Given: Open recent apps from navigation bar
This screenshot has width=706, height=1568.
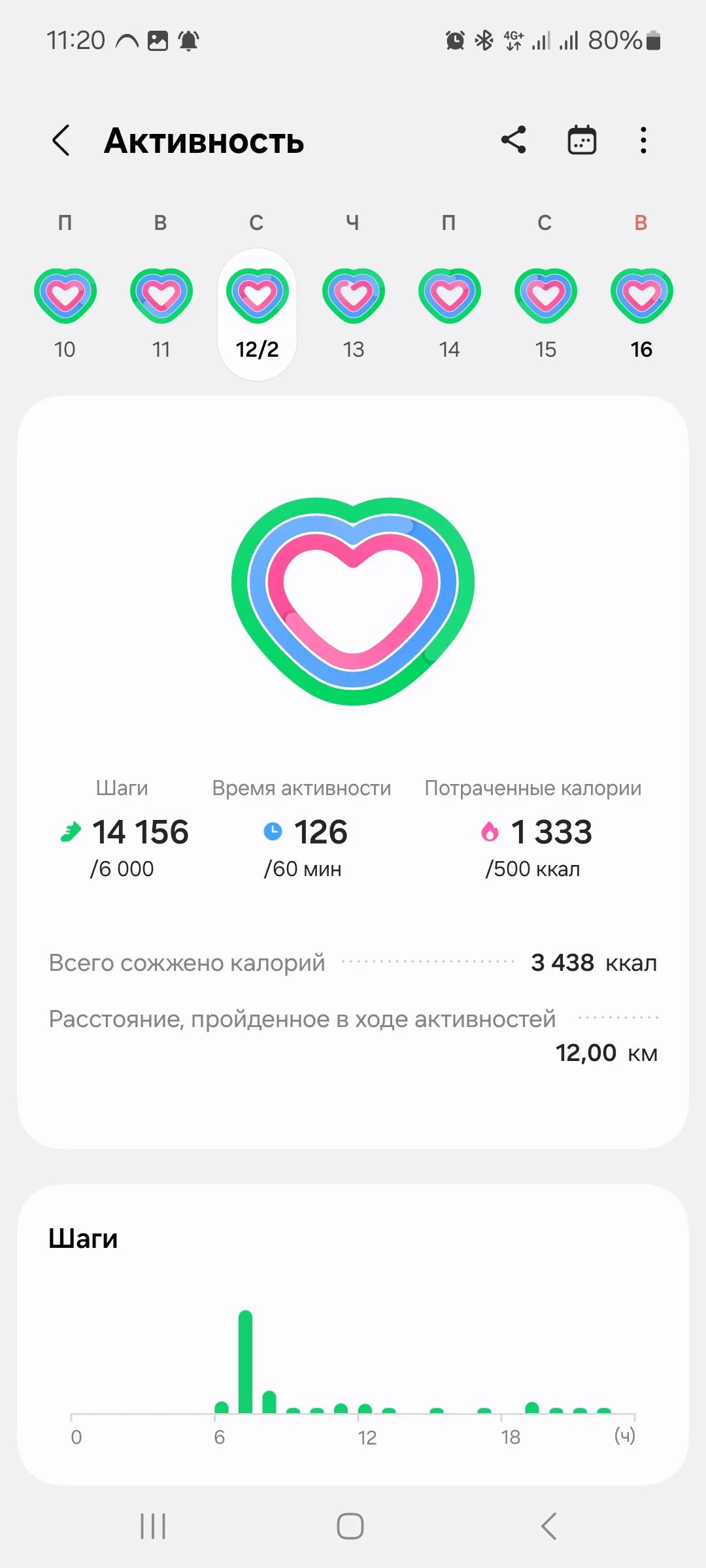Looking at the screenshot, I should (x=153, y=1526).
